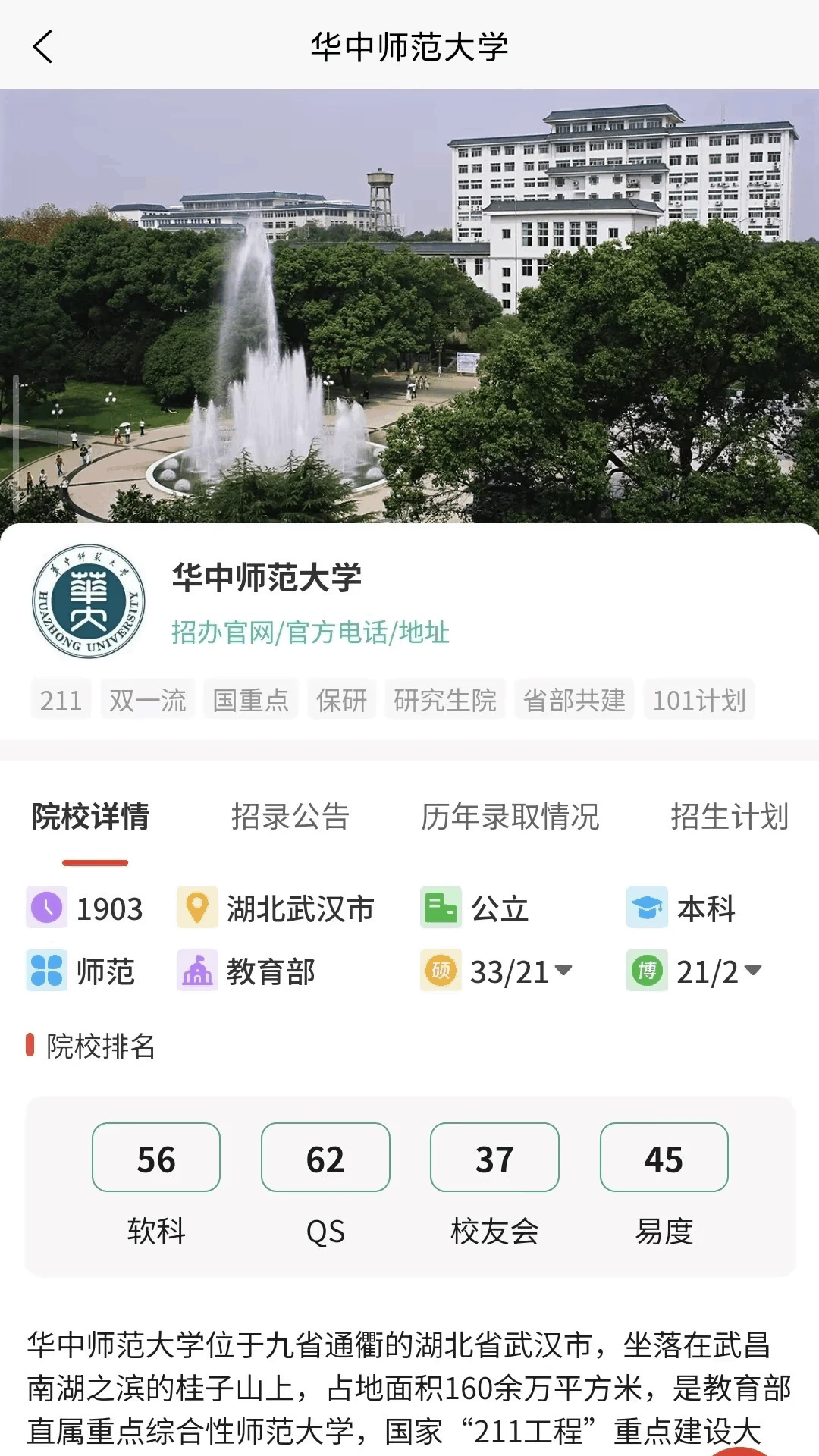
Task: Open the 历年录取情况 tab
Action: pos(510,817)
